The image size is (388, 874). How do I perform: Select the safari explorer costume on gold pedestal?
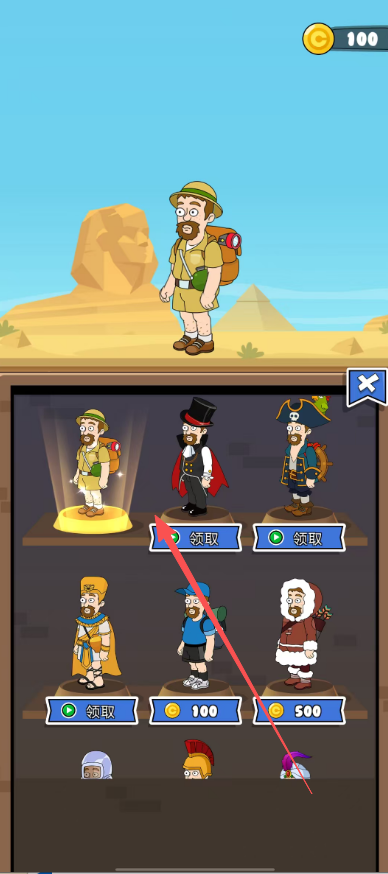click(93, 468)
